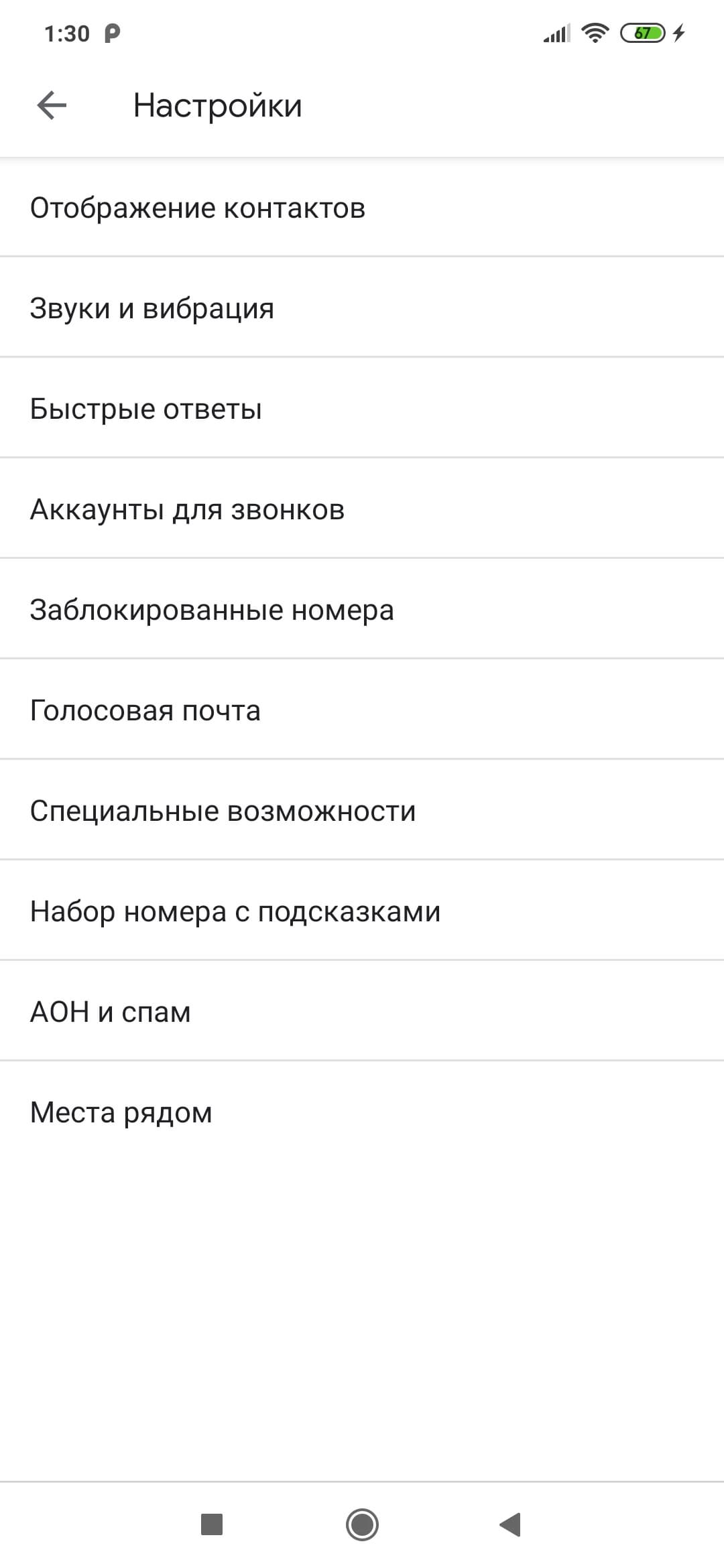Screen dimensions: 724x1568
Task: Open Аккаунты для звонков
Action: click(362, 508)
